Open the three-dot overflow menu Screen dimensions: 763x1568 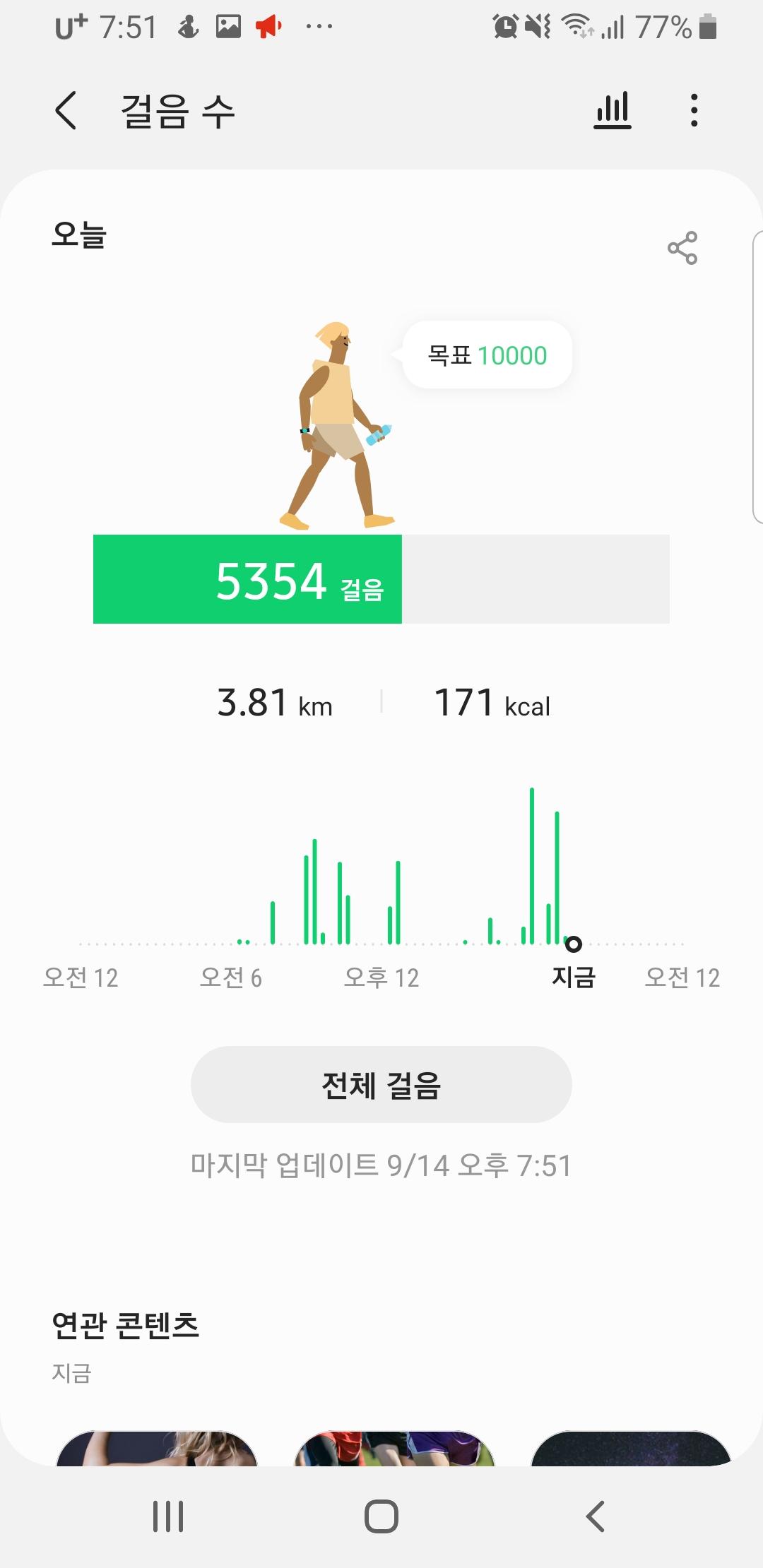(x=694, y=111)
